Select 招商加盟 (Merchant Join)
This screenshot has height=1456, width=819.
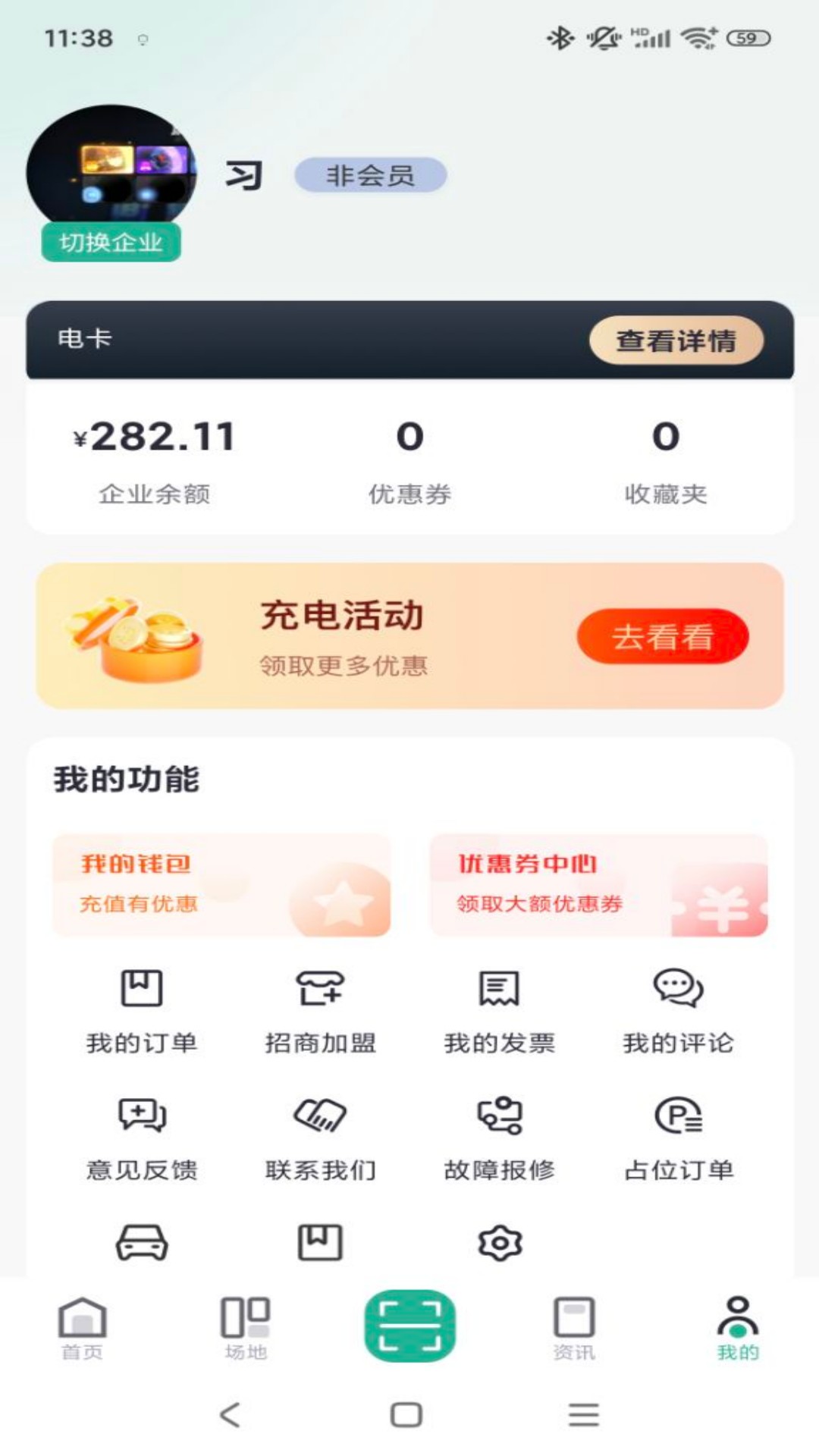point(321,1009)
